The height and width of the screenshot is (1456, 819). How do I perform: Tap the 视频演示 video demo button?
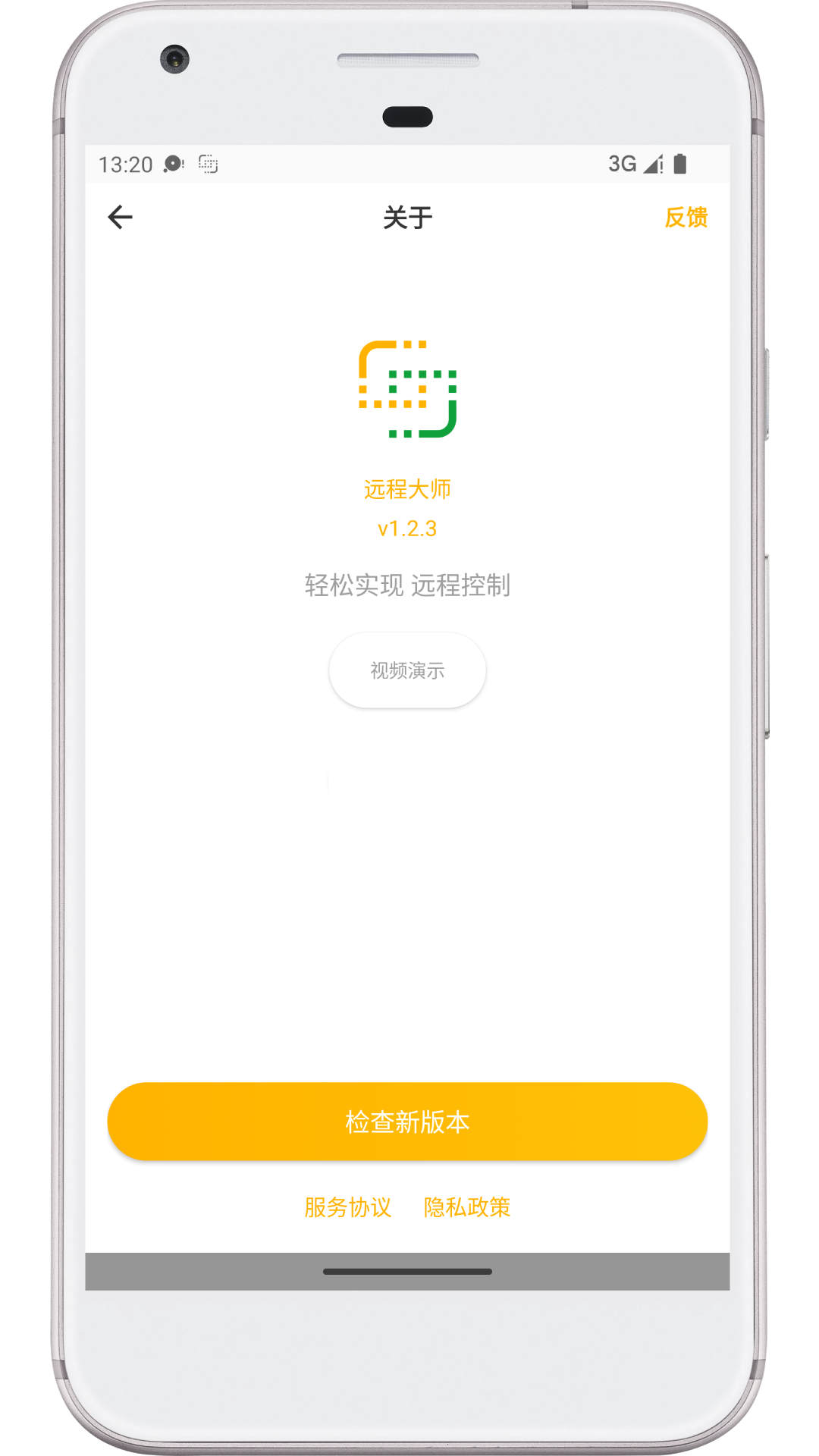tap(407, 670)
